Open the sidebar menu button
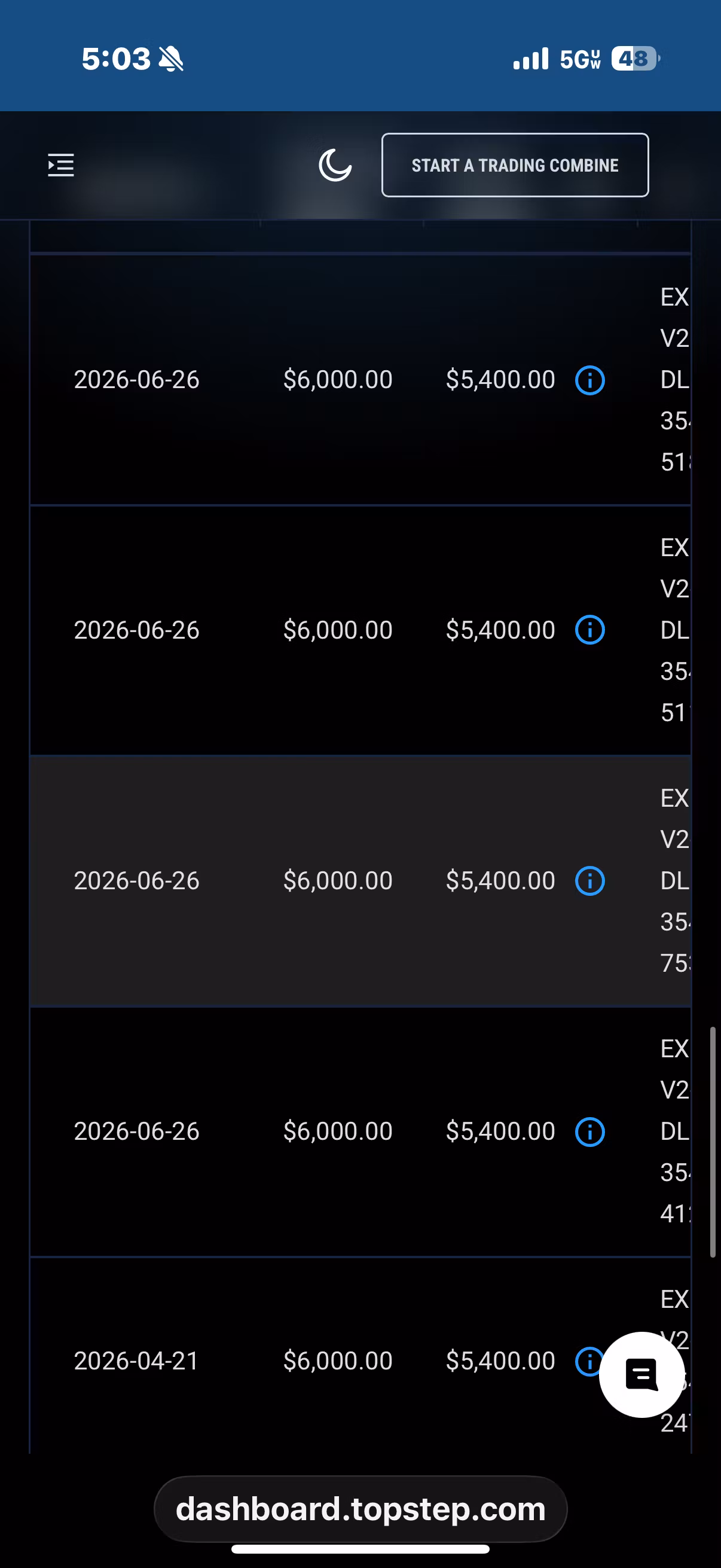This screenshot has width=721, height=1568. pyautogui.click(x=61, y=165)
